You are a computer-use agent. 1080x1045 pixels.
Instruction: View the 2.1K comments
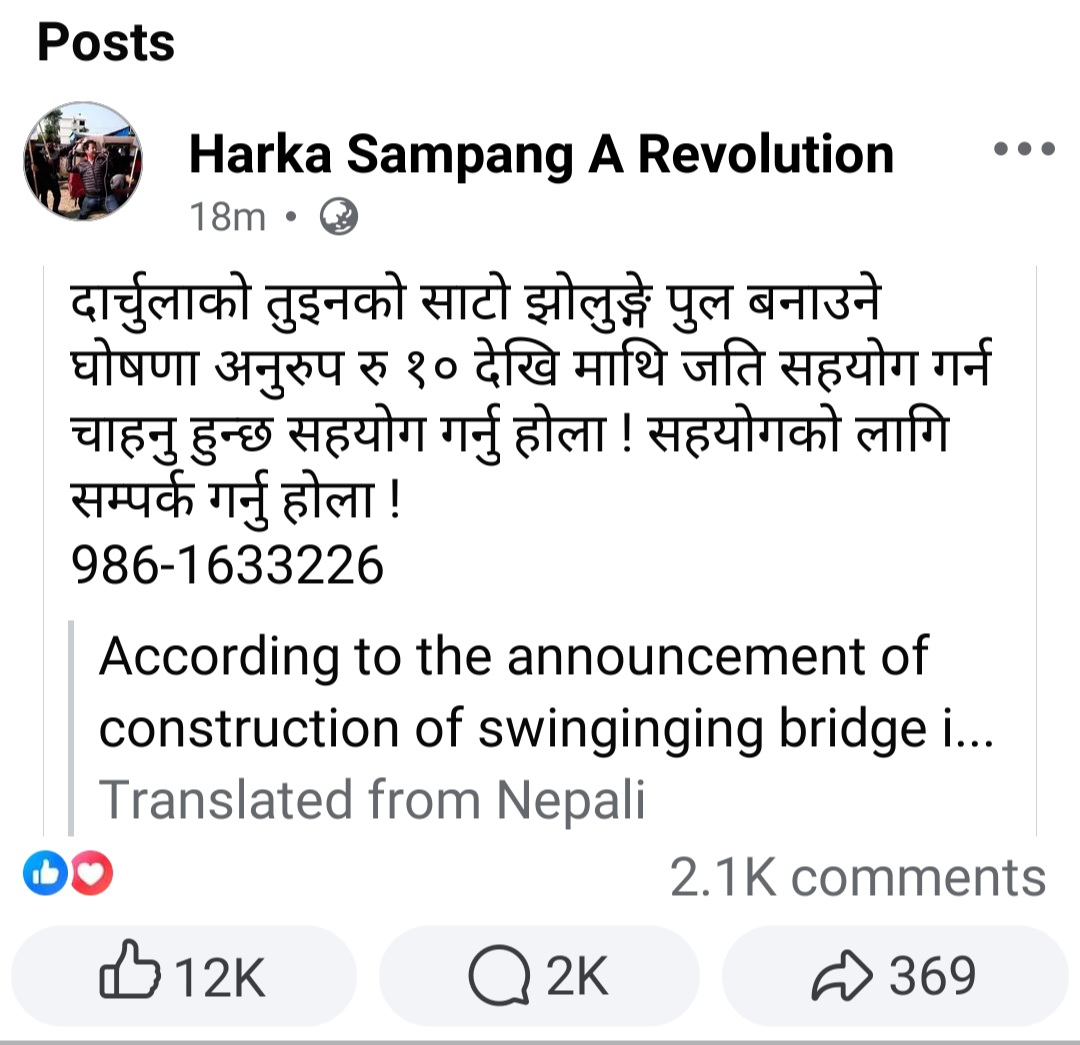857,878
